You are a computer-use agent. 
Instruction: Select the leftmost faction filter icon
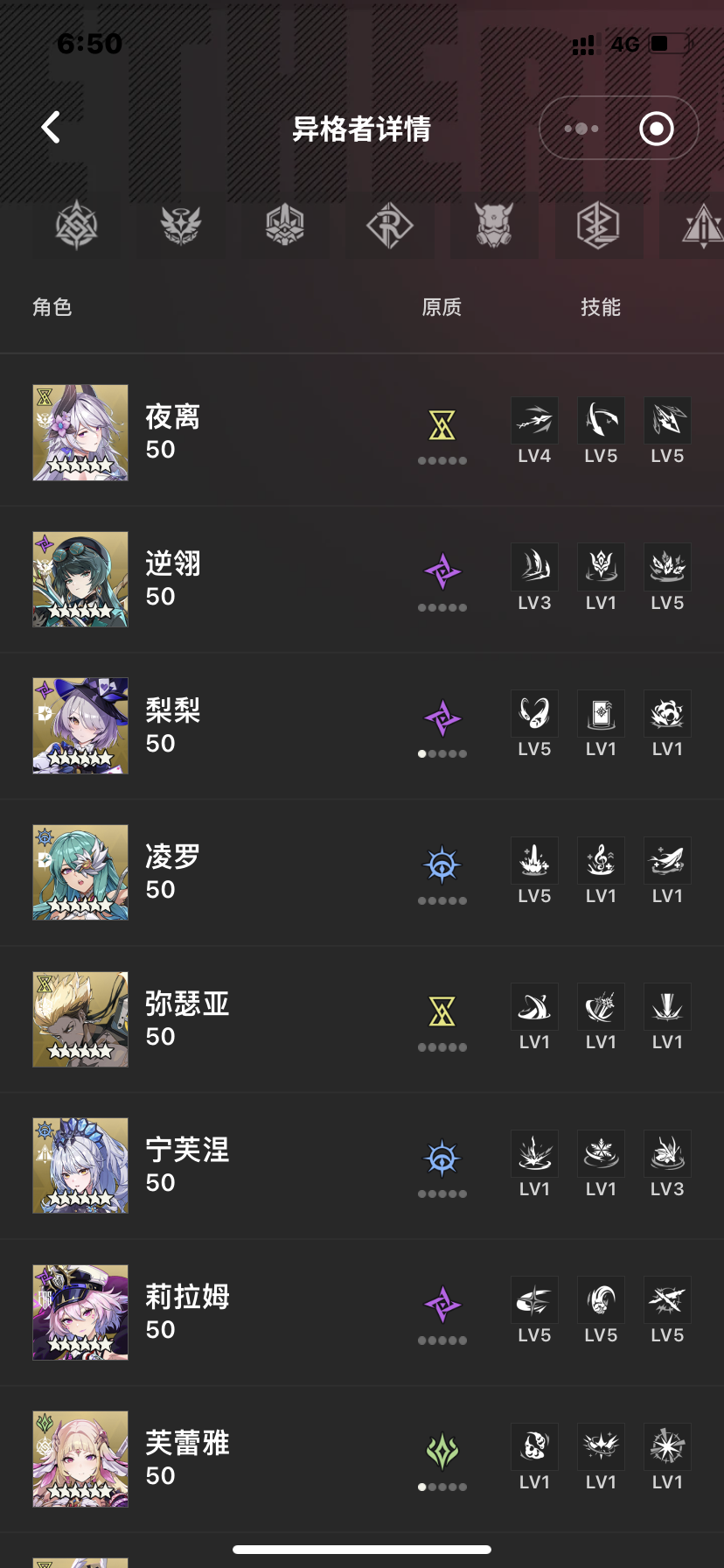(x=78, y=227)
